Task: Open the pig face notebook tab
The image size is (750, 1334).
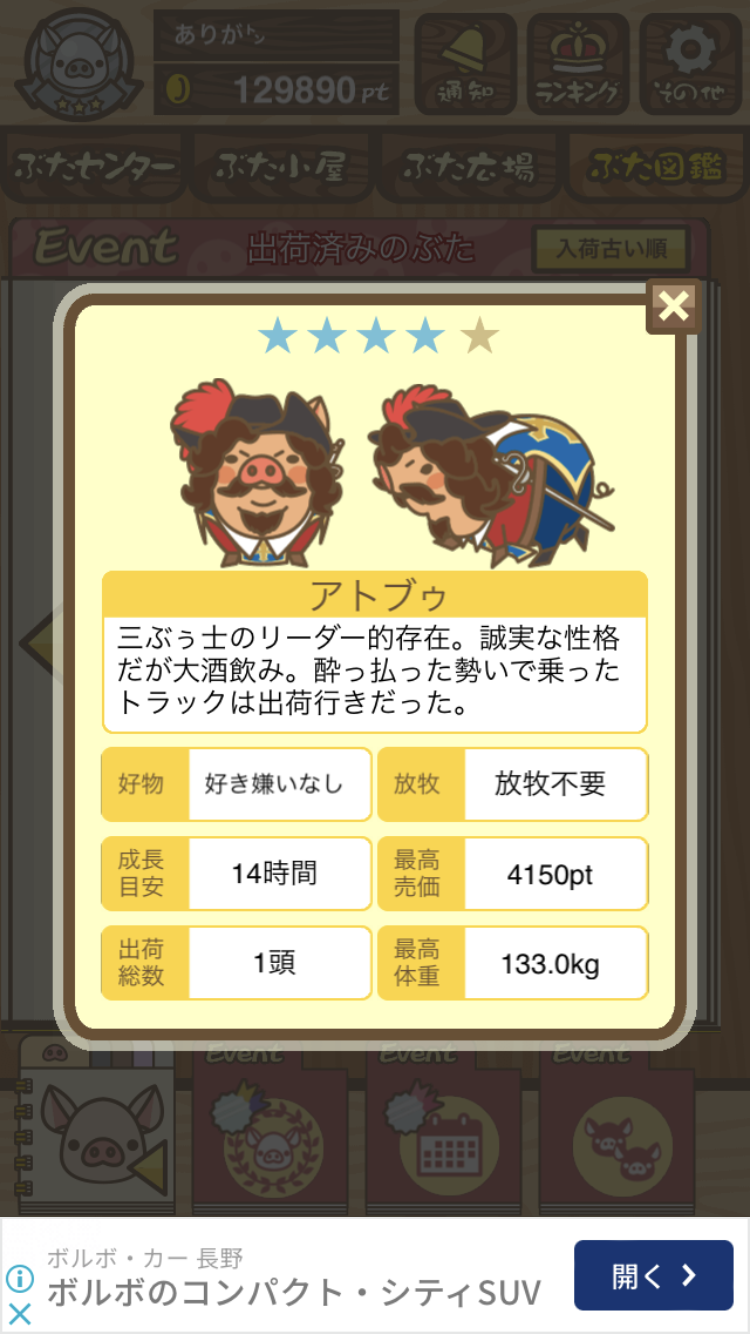Action: [95, 1125]
